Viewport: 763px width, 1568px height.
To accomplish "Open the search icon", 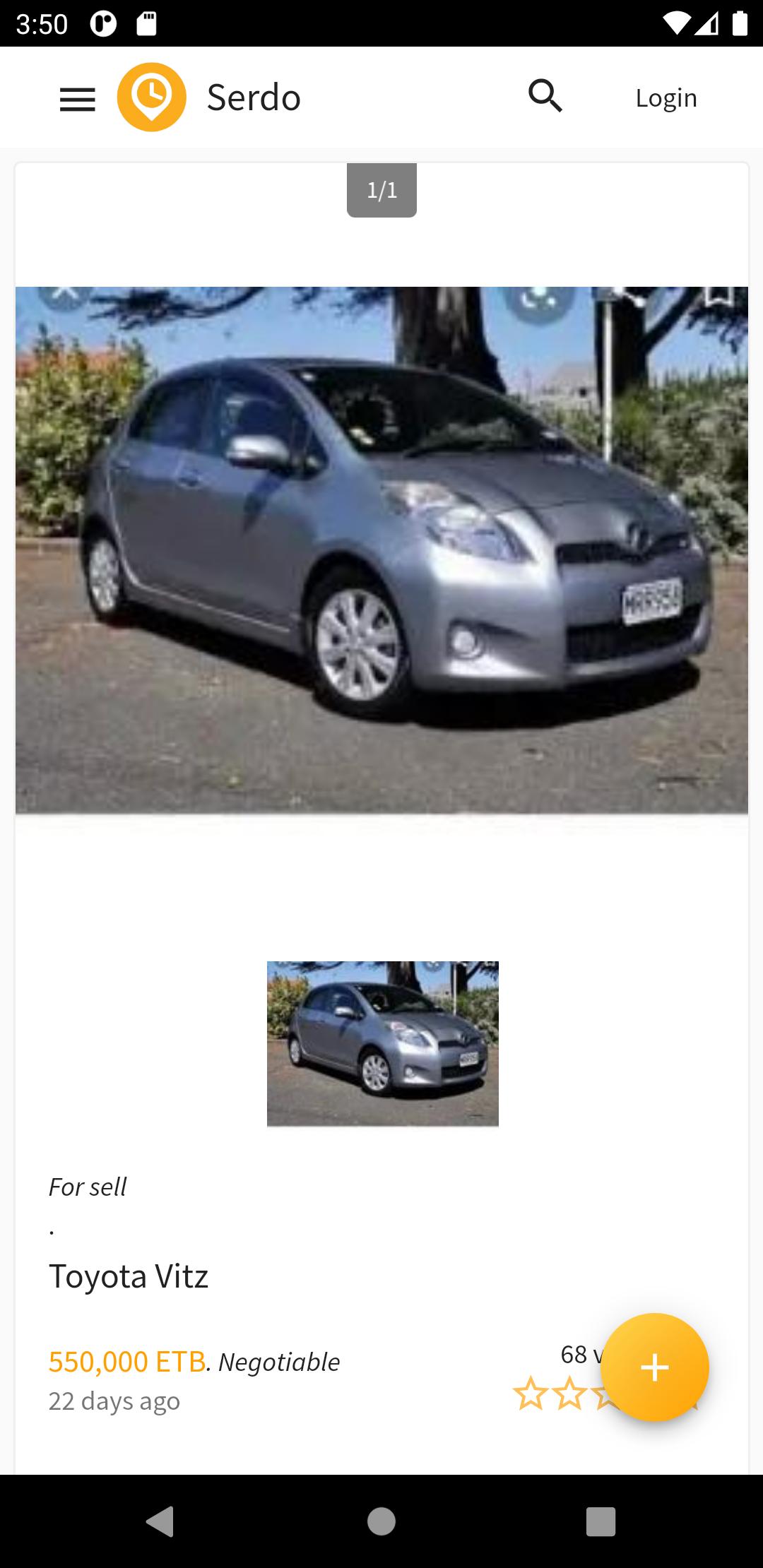I will (545, 96).
